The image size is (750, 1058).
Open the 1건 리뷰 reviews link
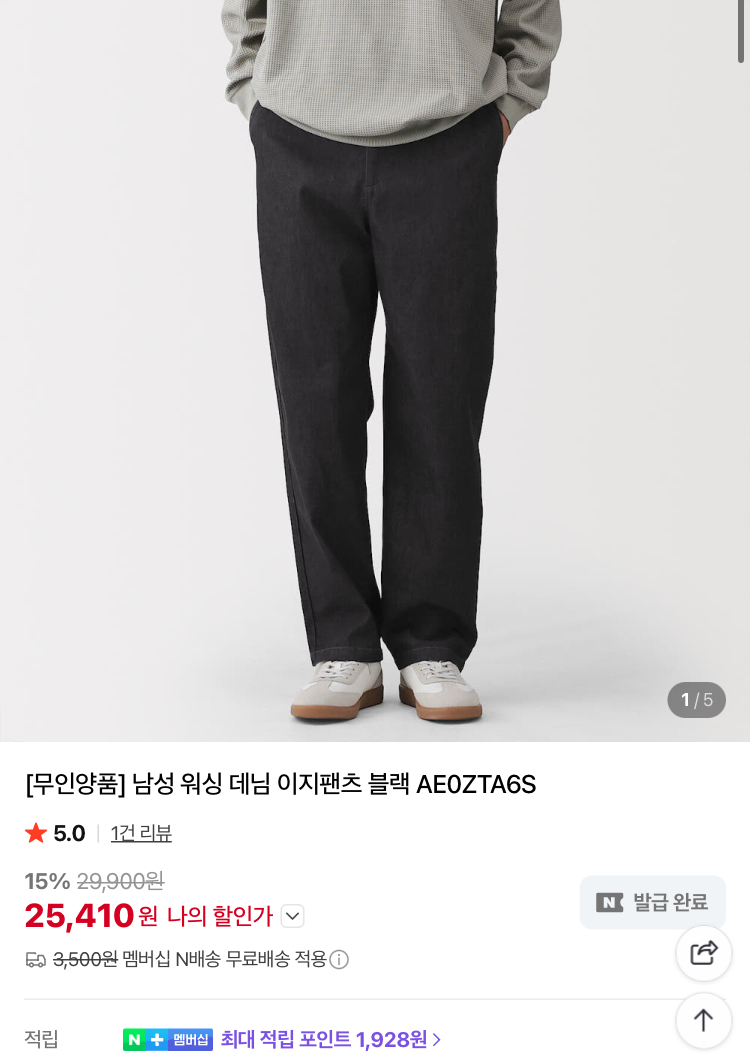141,833
